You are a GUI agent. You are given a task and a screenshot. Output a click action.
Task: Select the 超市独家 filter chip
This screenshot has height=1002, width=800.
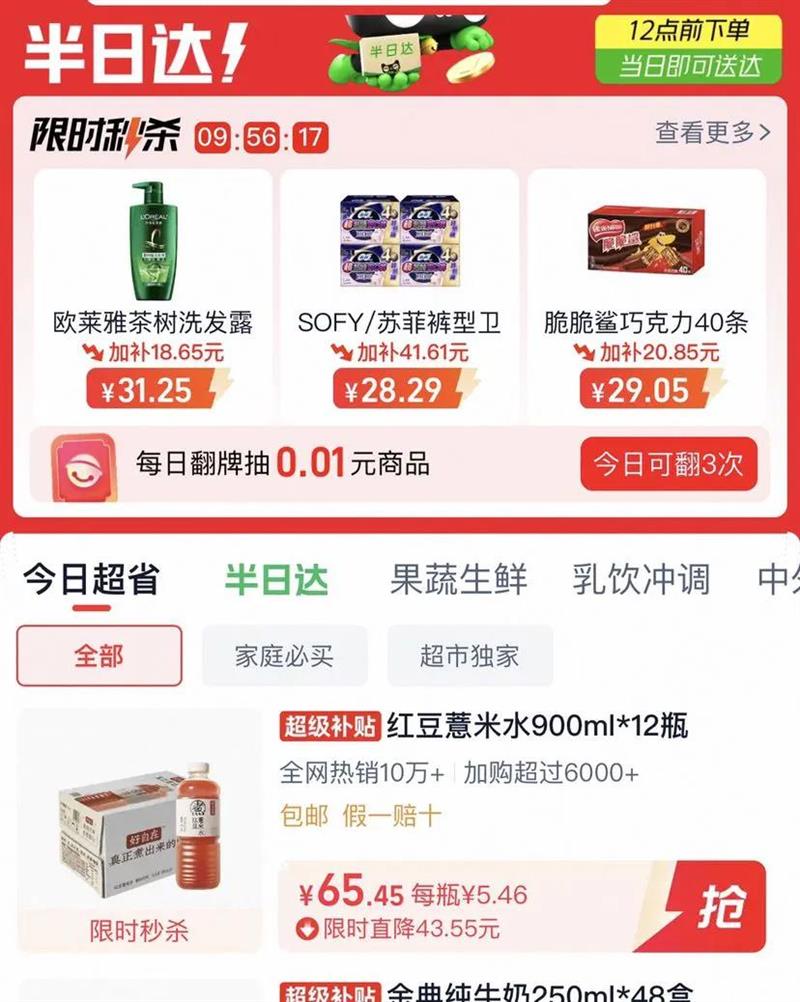point(470,656)
